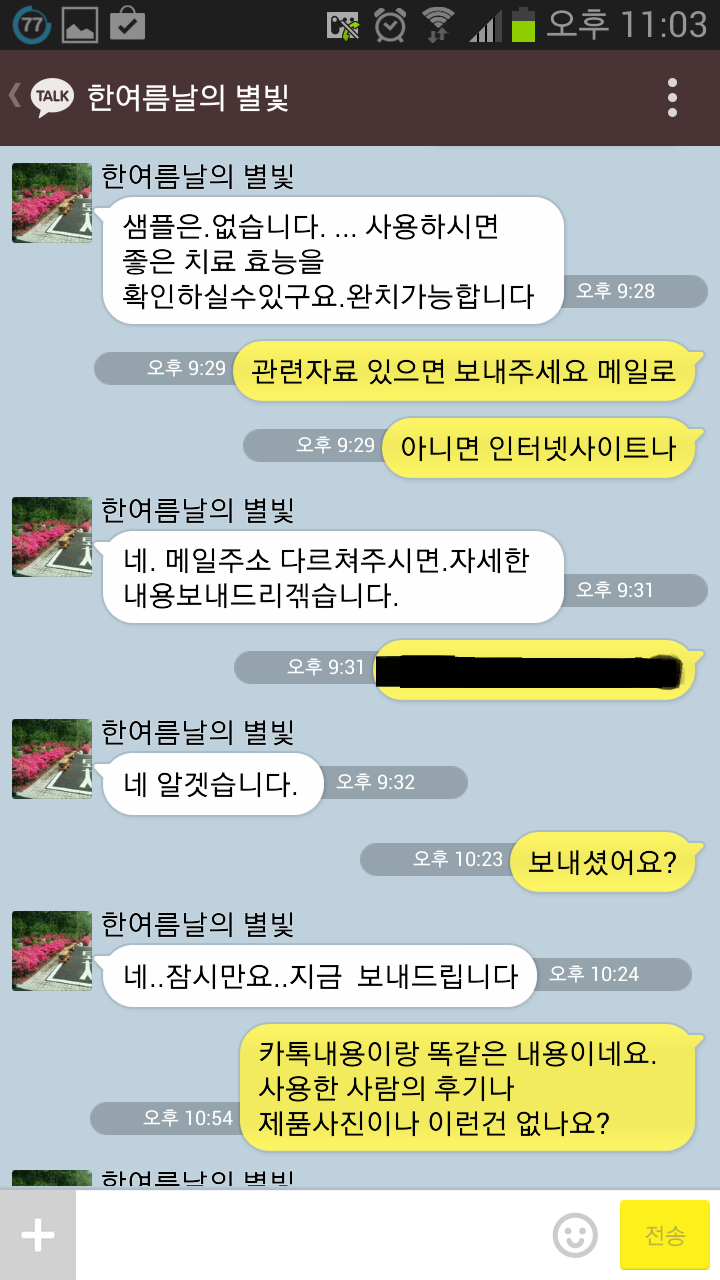Go back from chat with 한여름날의 별빛
Image resolution: width=720 pixels, height=1280 pixels.
pos(40,98)
